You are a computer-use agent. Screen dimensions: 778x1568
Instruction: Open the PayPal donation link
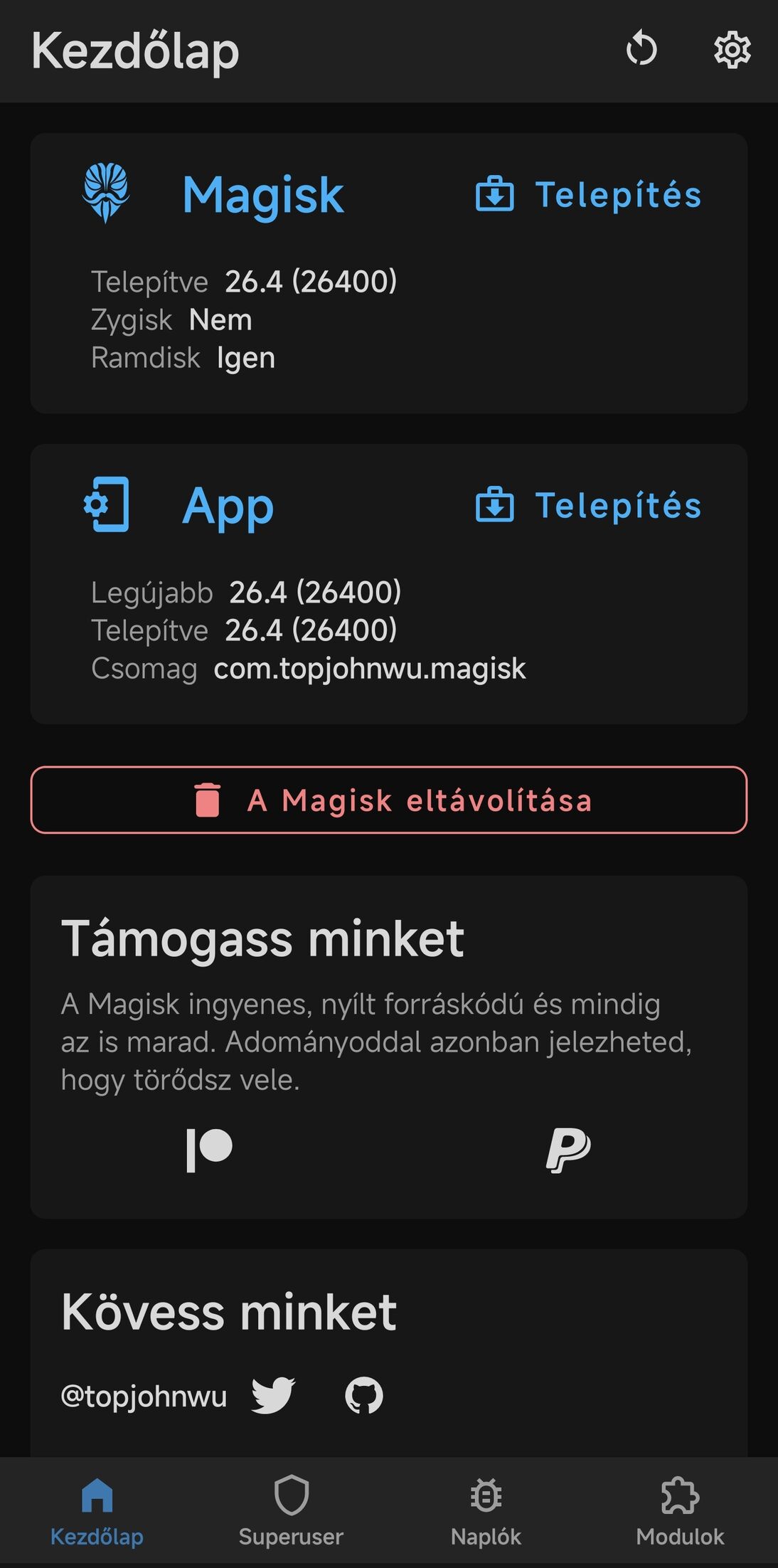(568, 1150)
